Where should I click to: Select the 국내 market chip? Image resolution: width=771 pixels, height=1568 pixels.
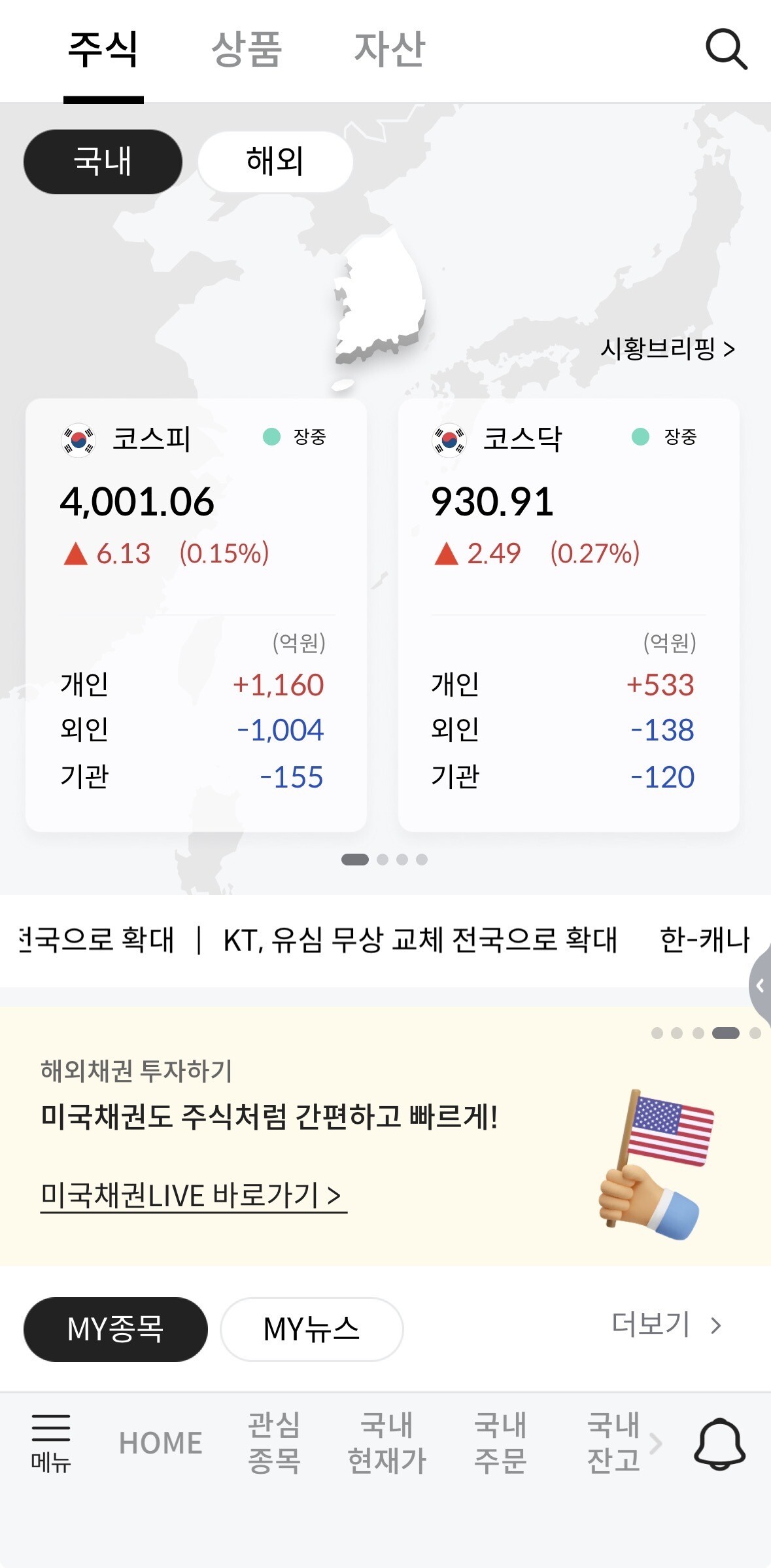click(x=103, y=162)
